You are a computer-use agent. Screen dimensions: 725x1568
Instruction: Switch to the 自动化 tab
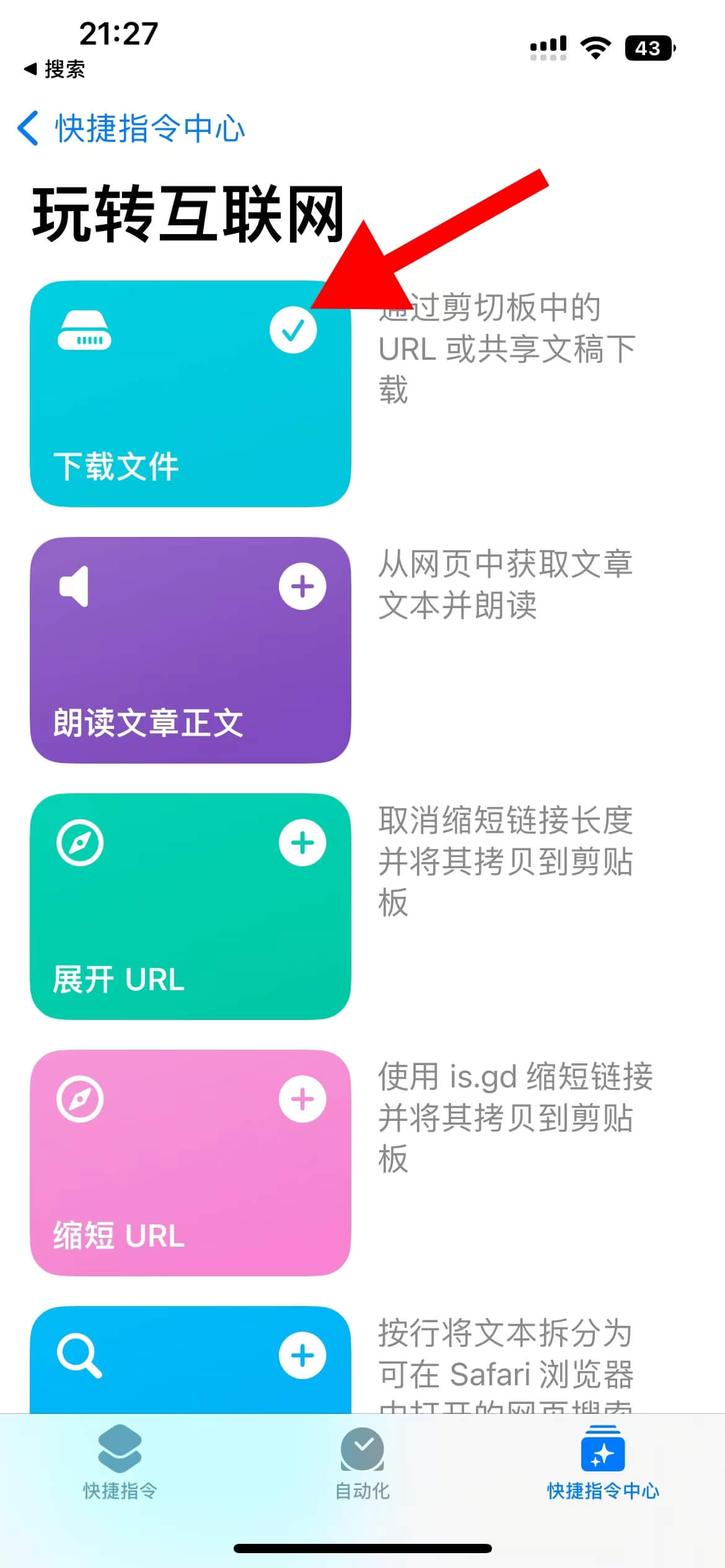pos(362,1463)
